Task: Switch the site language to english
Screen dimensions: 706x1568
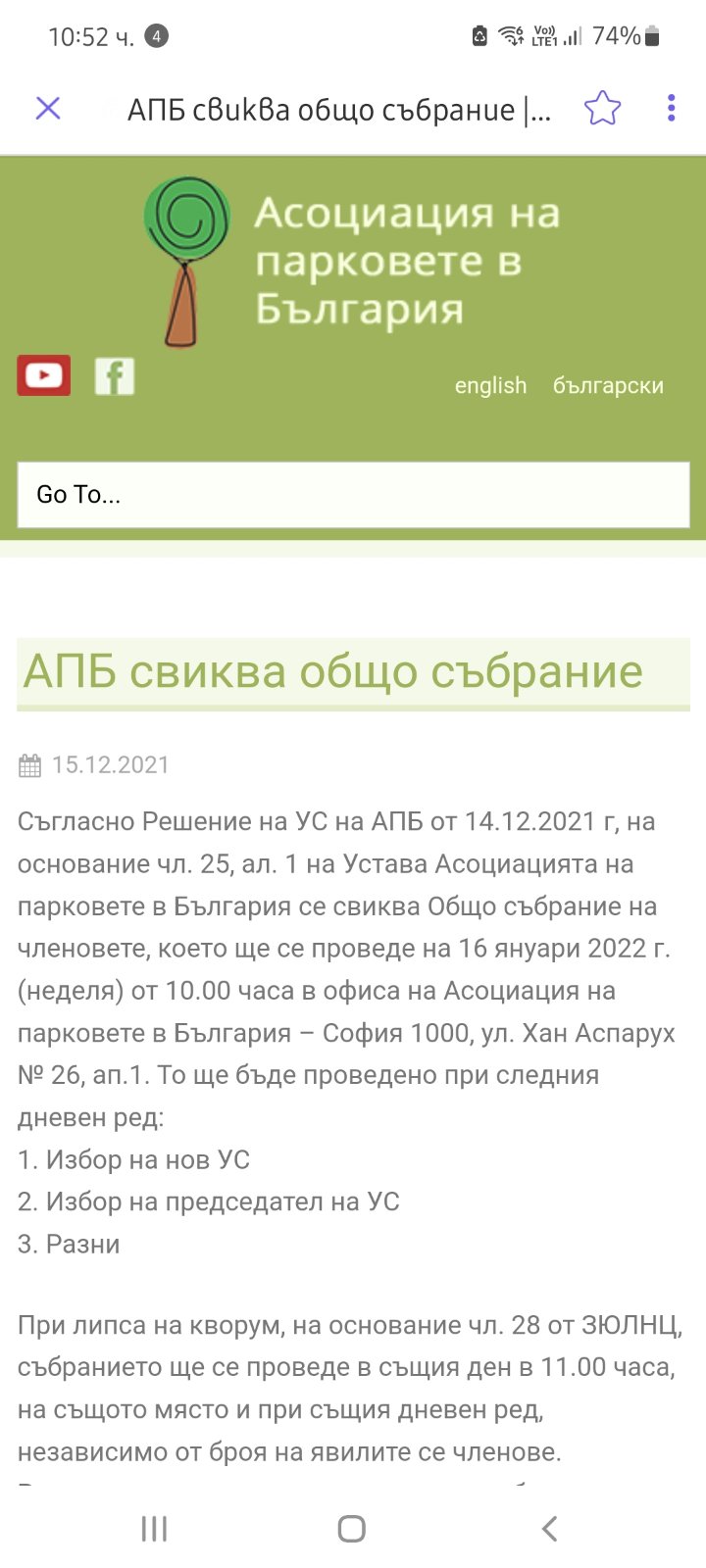Action: (490, 385)
